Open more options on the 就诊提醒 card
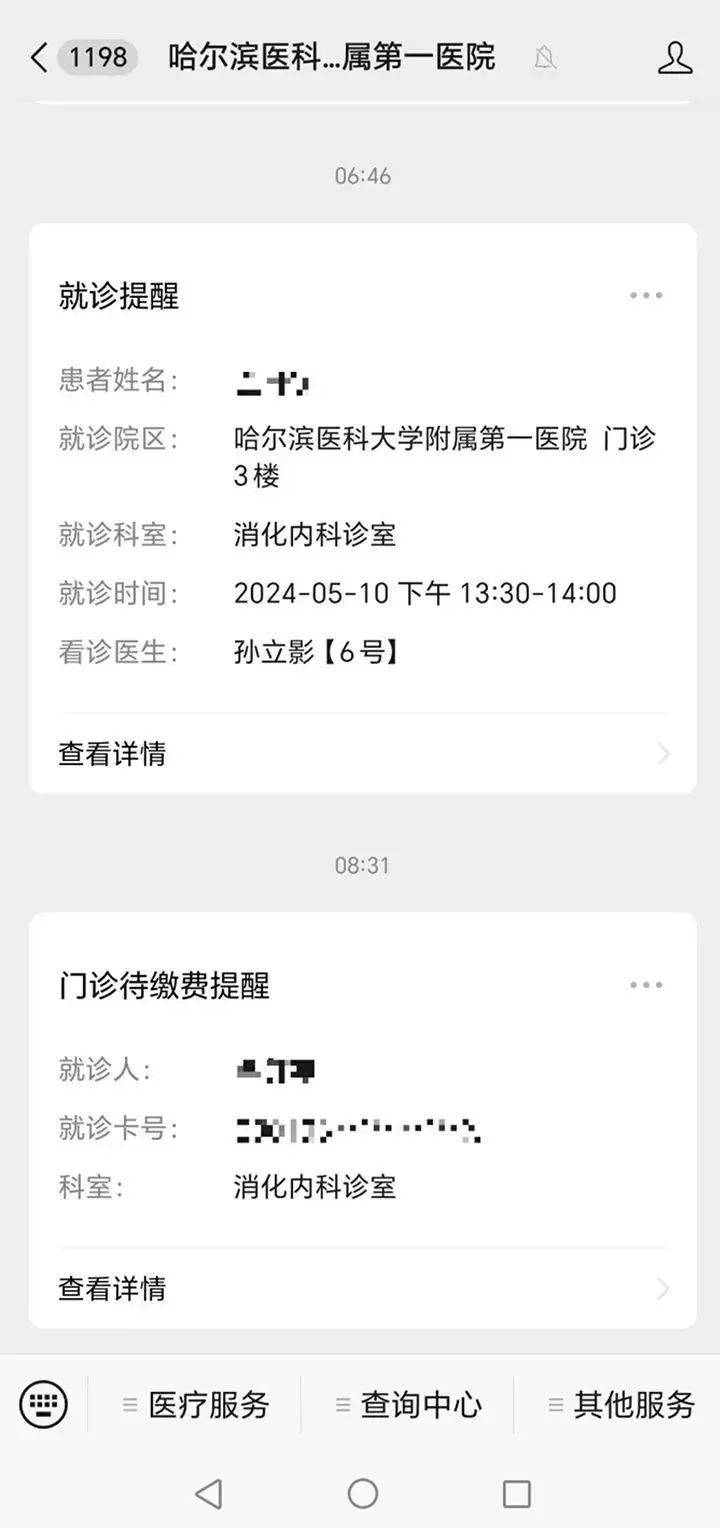The image size is (720, 1528). [645, 295]
